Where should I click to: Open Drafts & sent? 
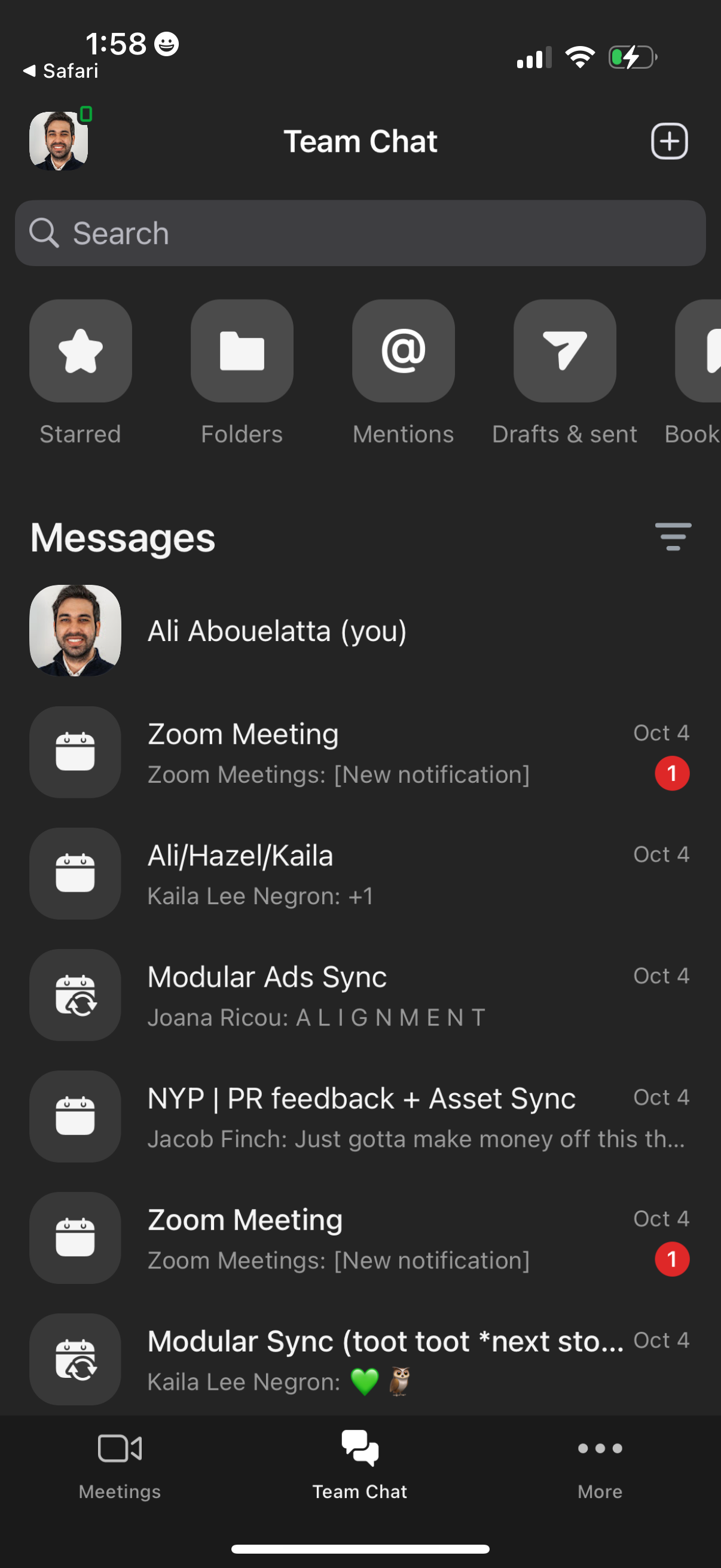(x=564, y=351)
